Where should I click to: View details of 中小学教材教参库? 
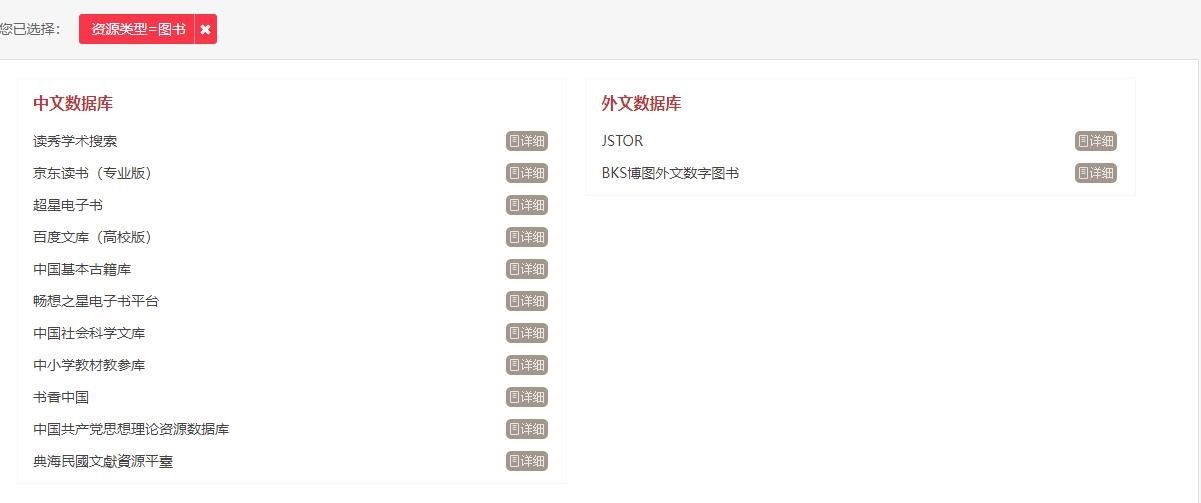(x=527, y=365)
